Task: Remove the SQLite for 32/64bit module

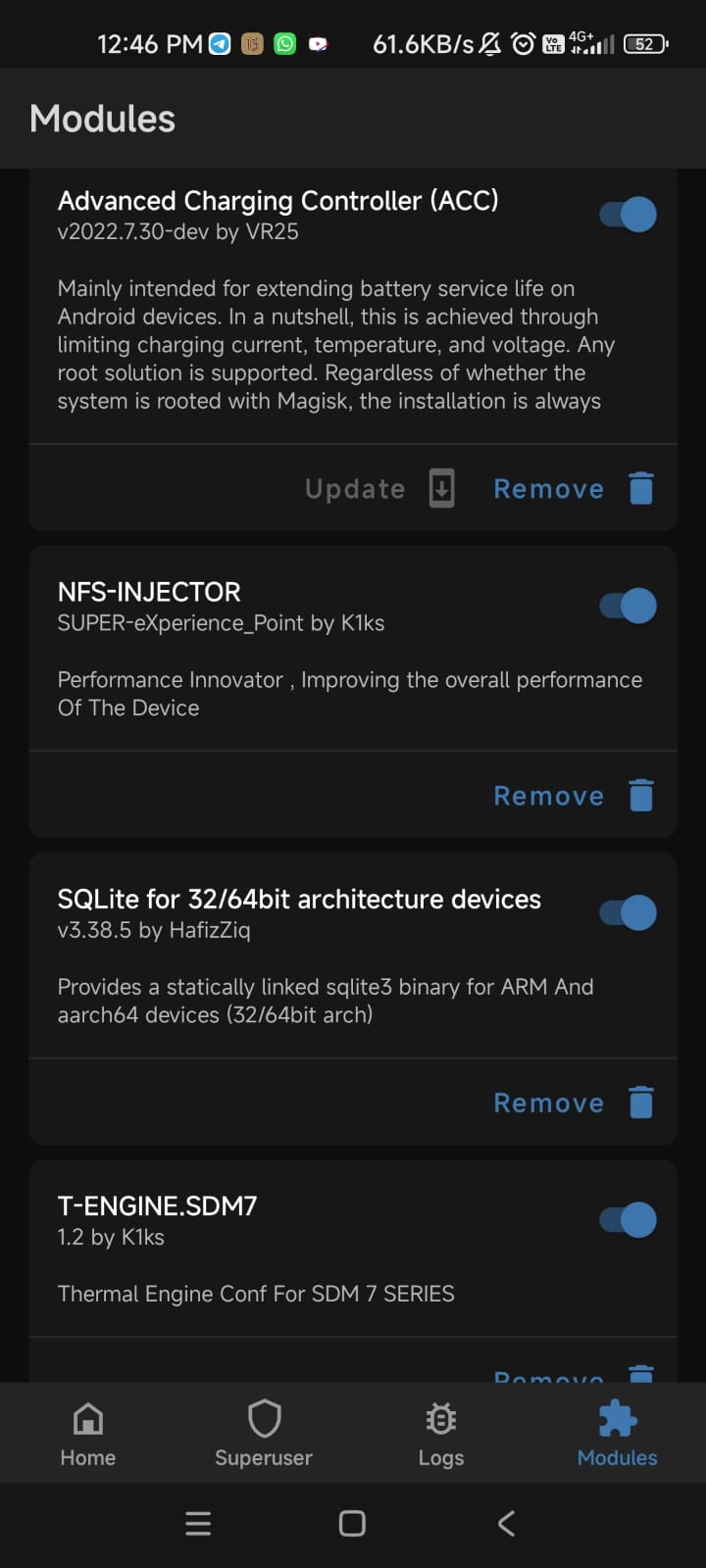Action: pos(574,1102)
